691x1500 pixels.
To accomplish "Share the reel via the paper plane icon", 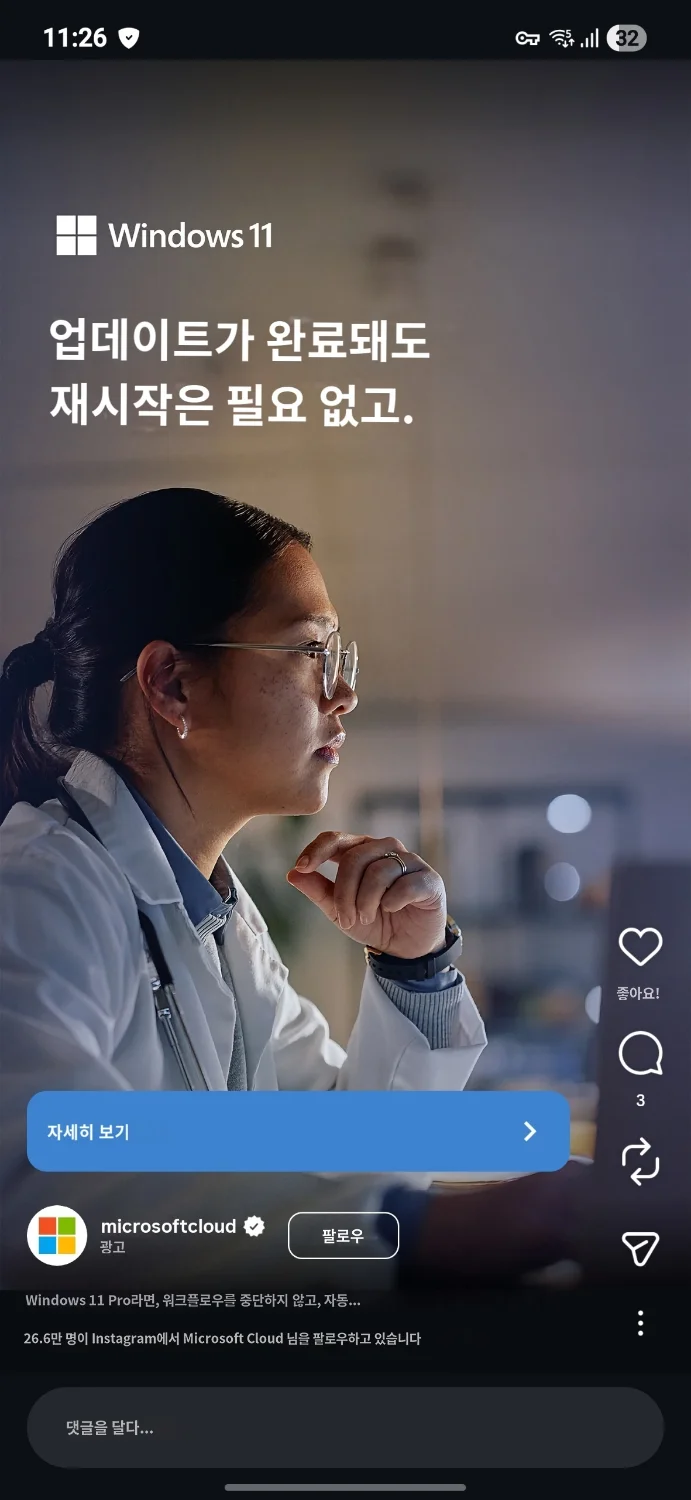I will 640,1247.
